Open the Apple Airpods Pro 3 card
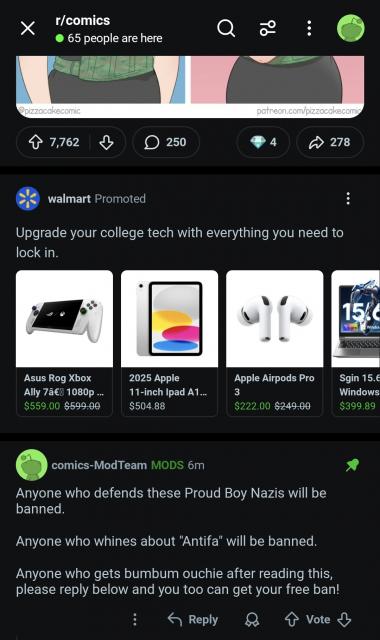The height and width of the screenshot is (640, 380). (x=275, y=343)
